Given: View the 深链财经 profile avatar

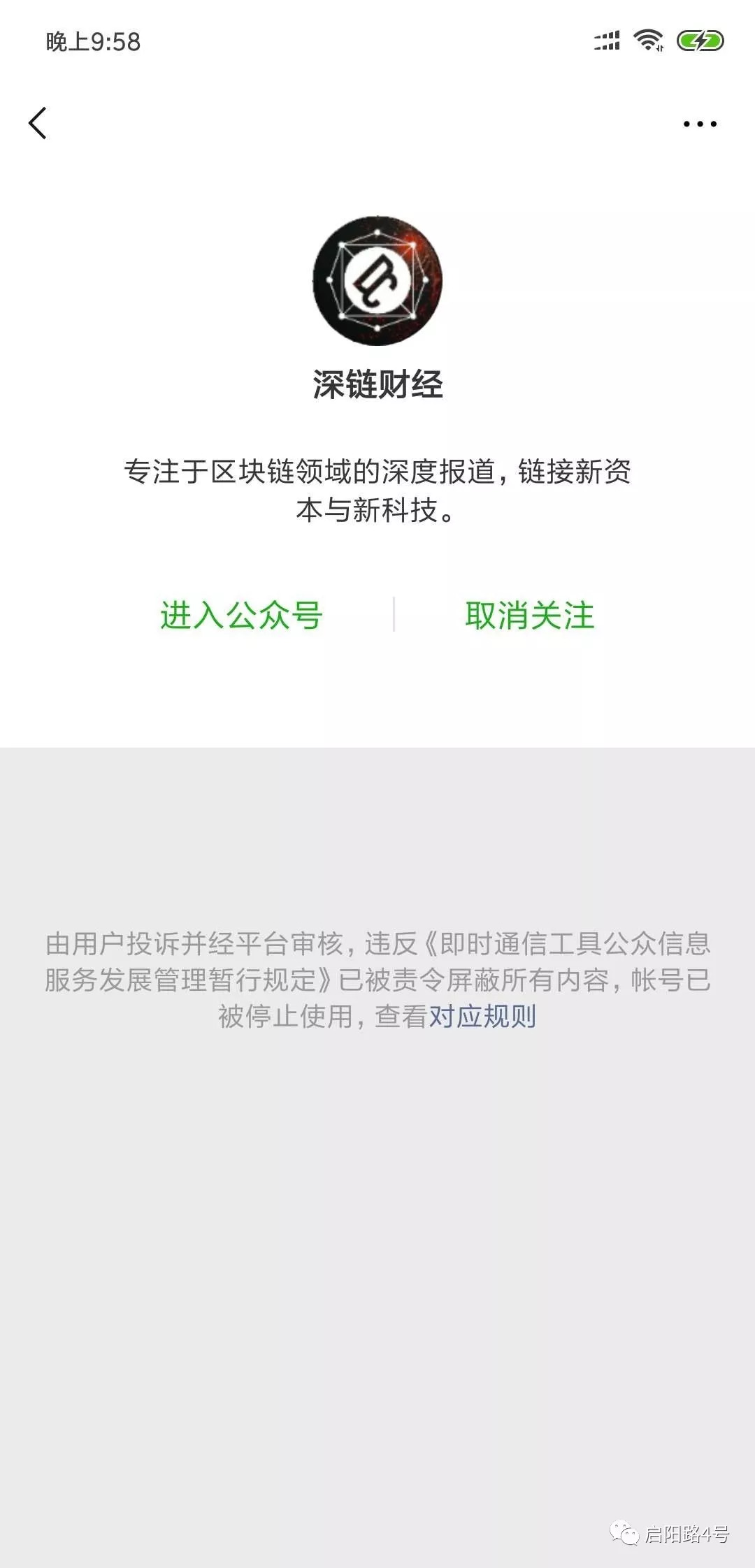Looking at the screenshot, I should point(377,280).
